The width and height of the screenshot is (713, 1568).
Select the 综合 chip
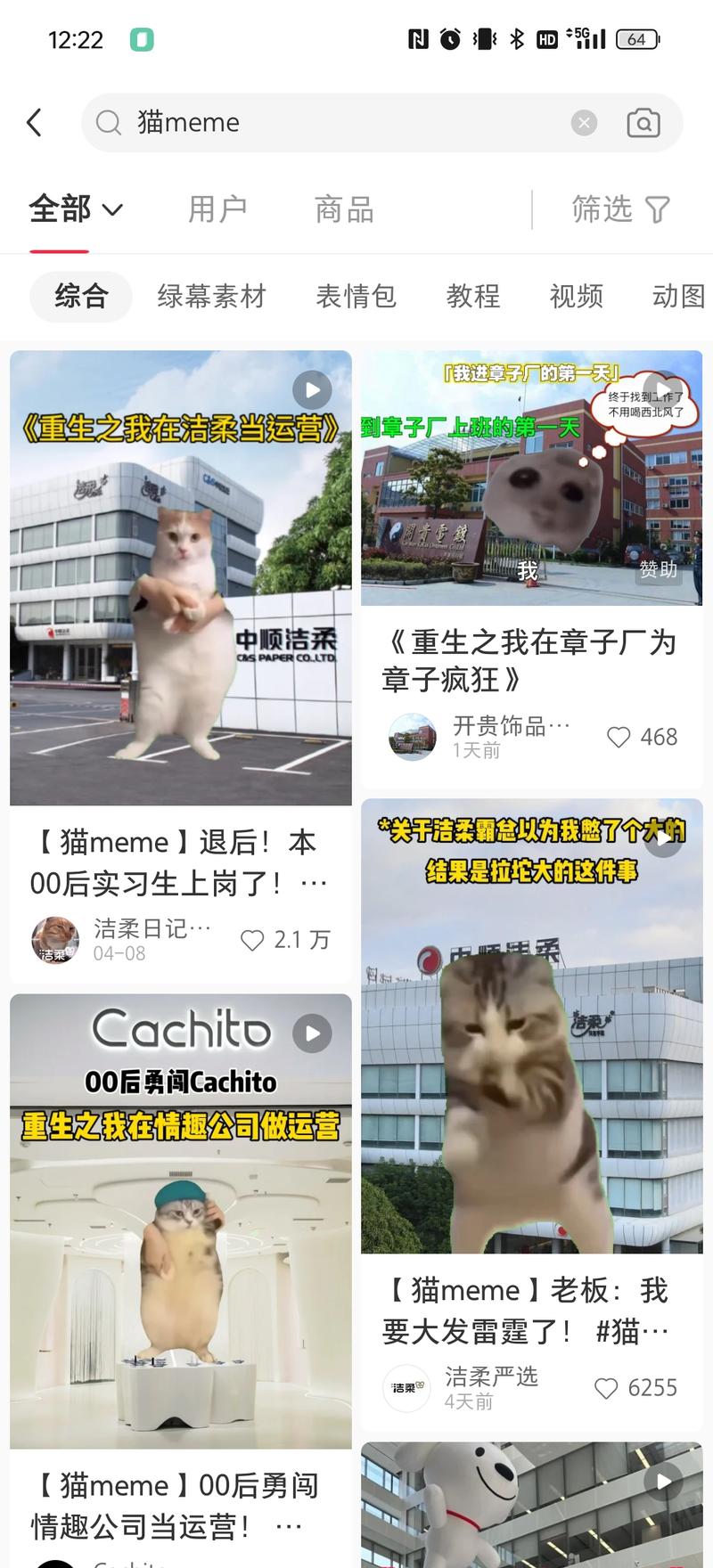(x=81, y=296)
